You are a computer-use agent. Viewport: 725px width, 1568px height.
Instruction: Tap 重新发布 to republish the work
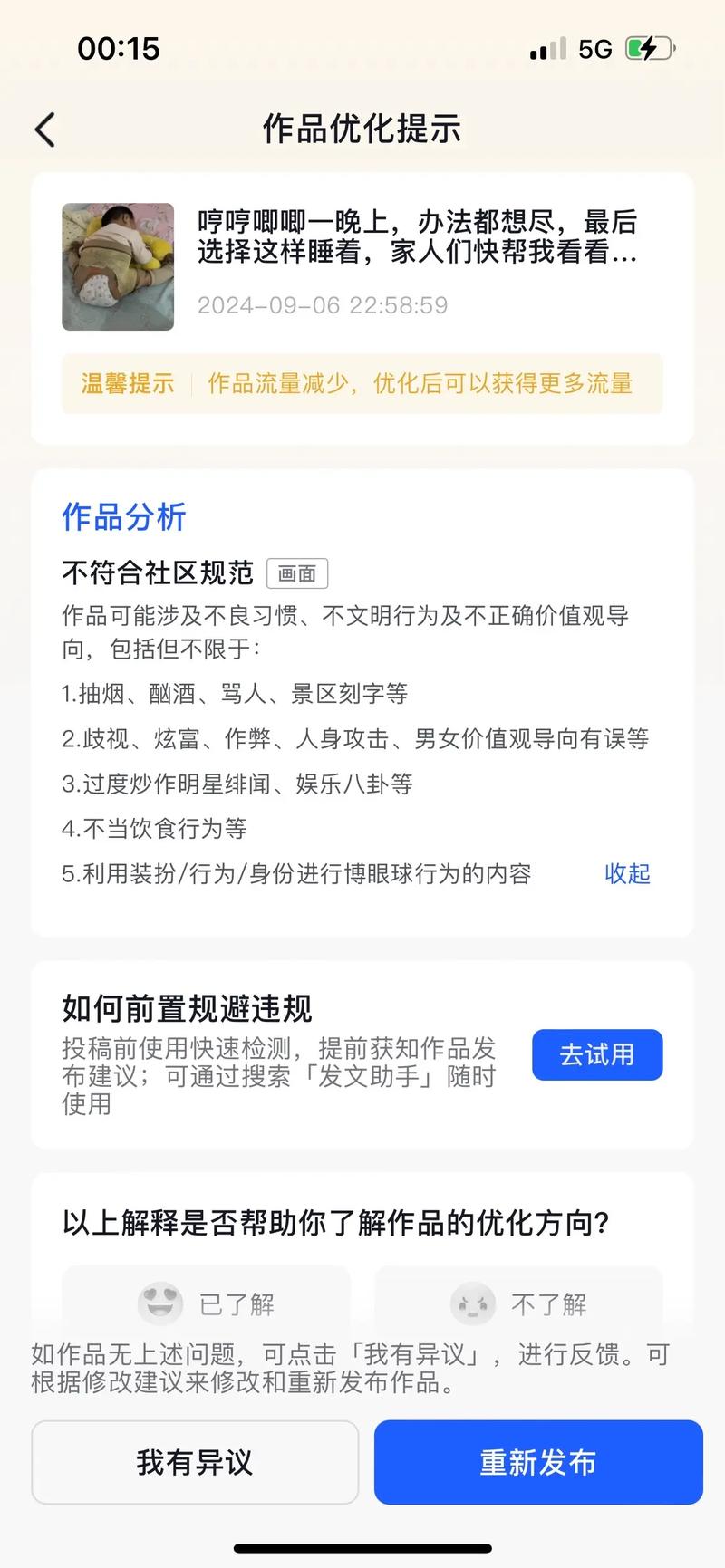[x=537, y=1462]
